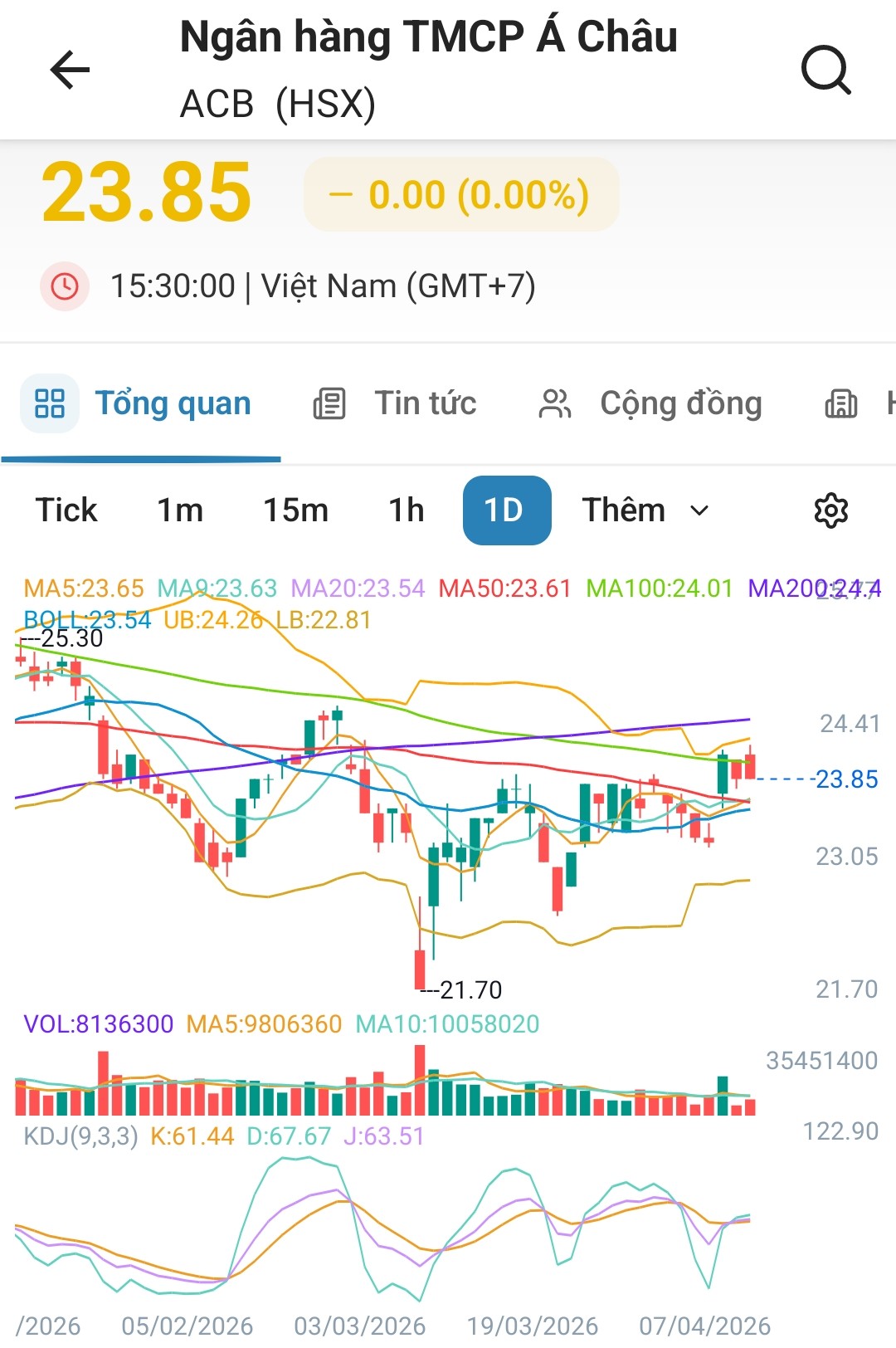Go back using the arrow icon
This screenshot has height=1348, width=896.
(x=70, y=70)
